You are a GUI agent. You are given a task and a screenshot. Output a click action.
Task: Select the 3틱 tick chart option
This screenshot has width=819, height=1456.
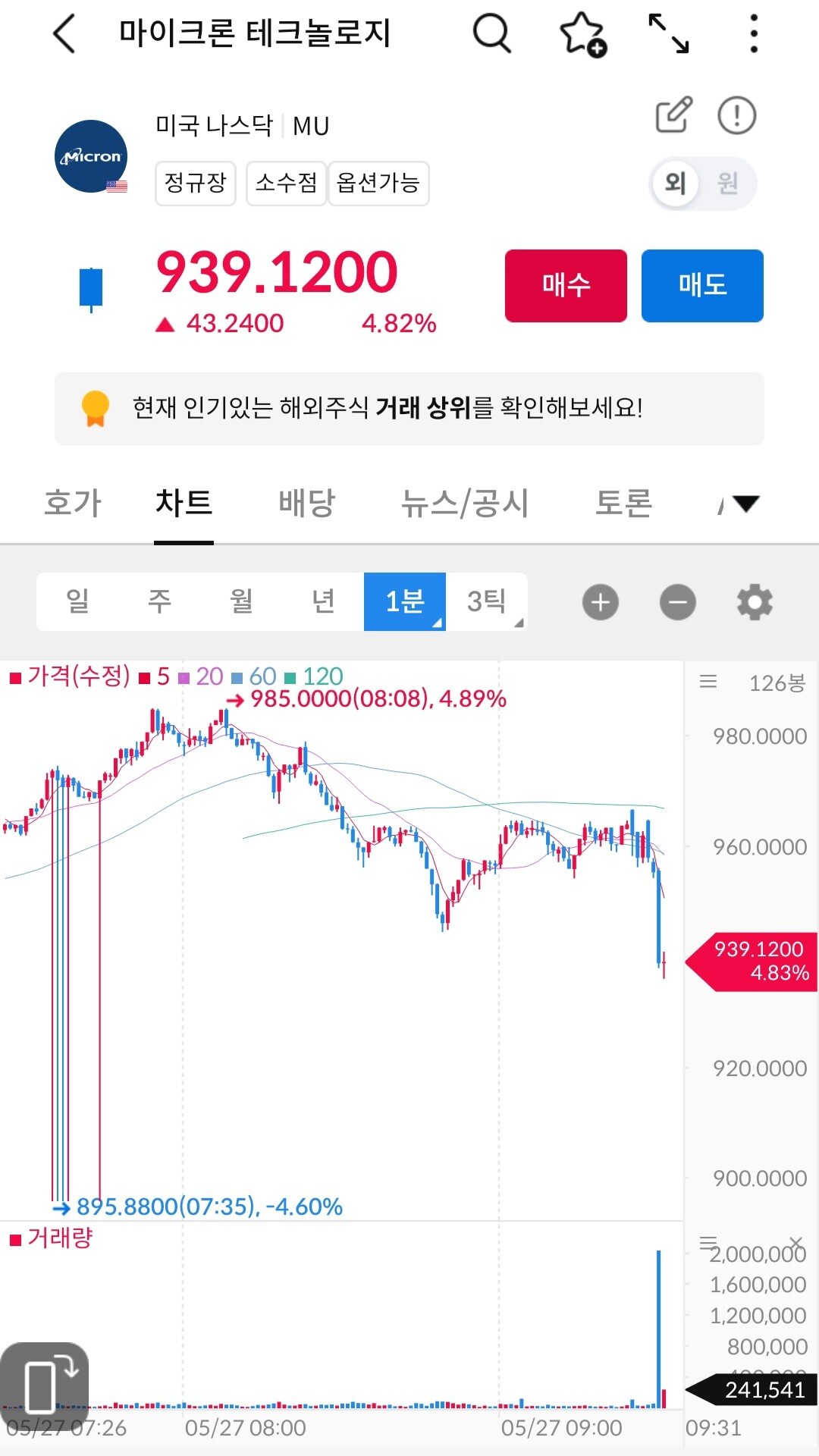point(486,601)
